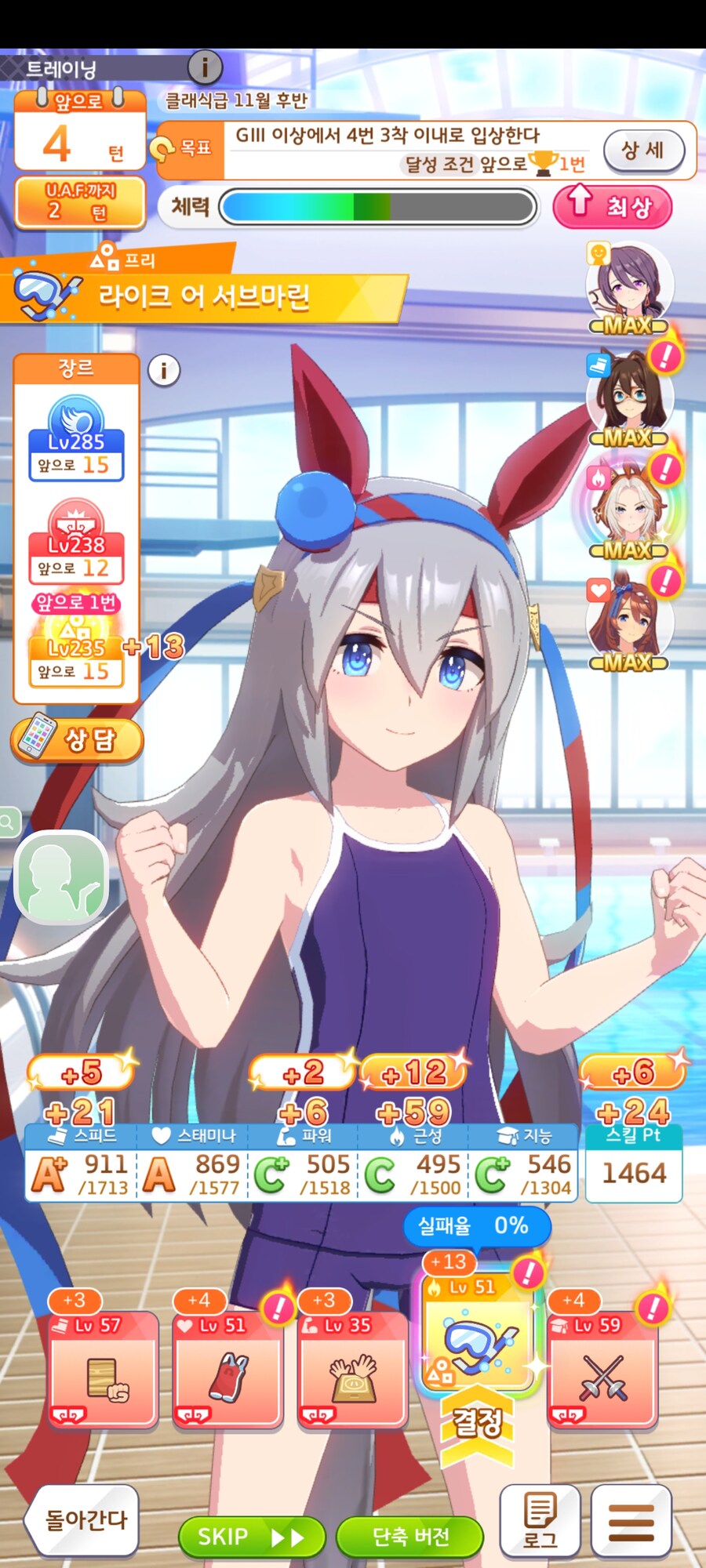Tap the 상세 details button
The image size is (706, 1568).
coord(643,149)
